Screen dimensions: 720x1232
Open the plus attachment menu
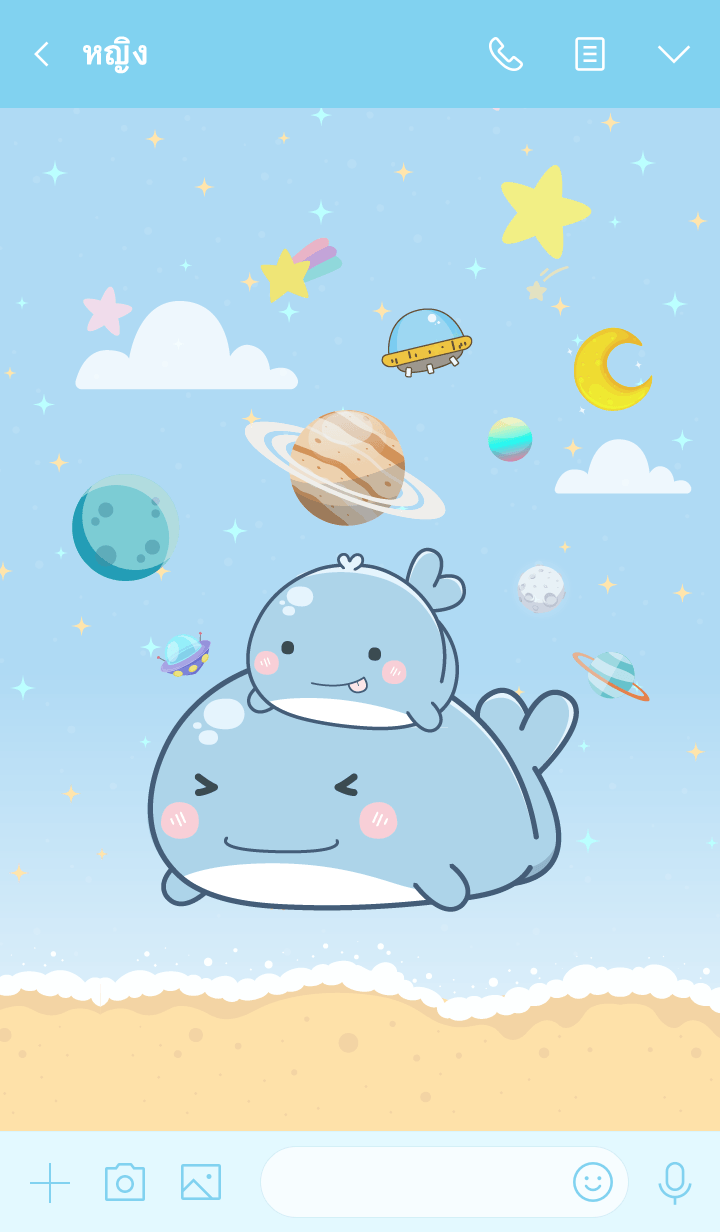[x=50, y=1182]
